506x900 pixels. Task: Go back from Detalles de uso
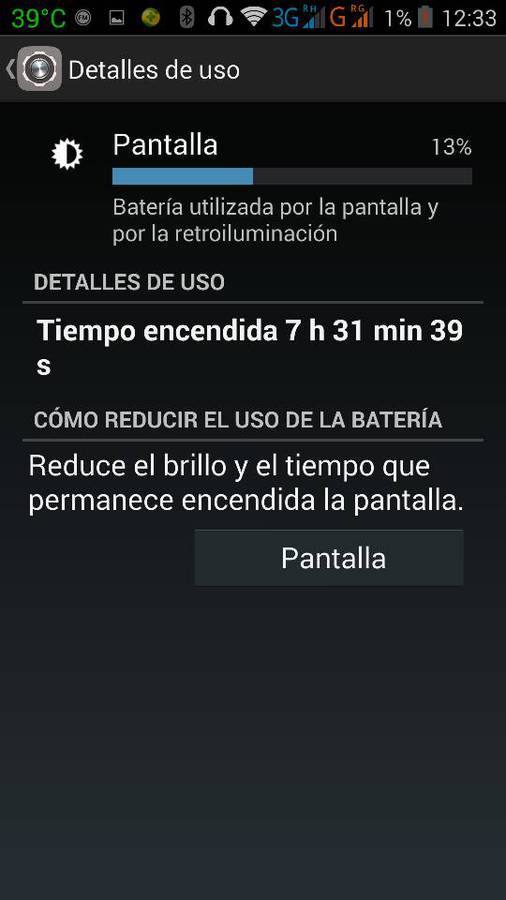click(33, 69)
